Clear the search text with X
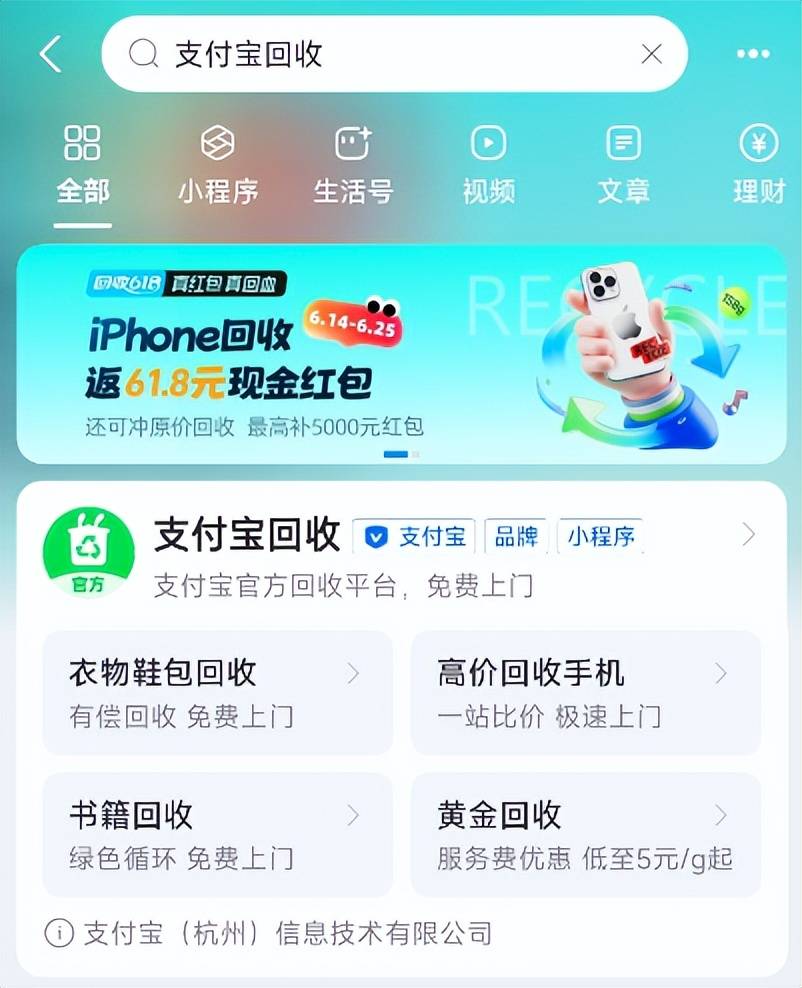The width and height of the screenshot is (802, 988). pos(651,54)
